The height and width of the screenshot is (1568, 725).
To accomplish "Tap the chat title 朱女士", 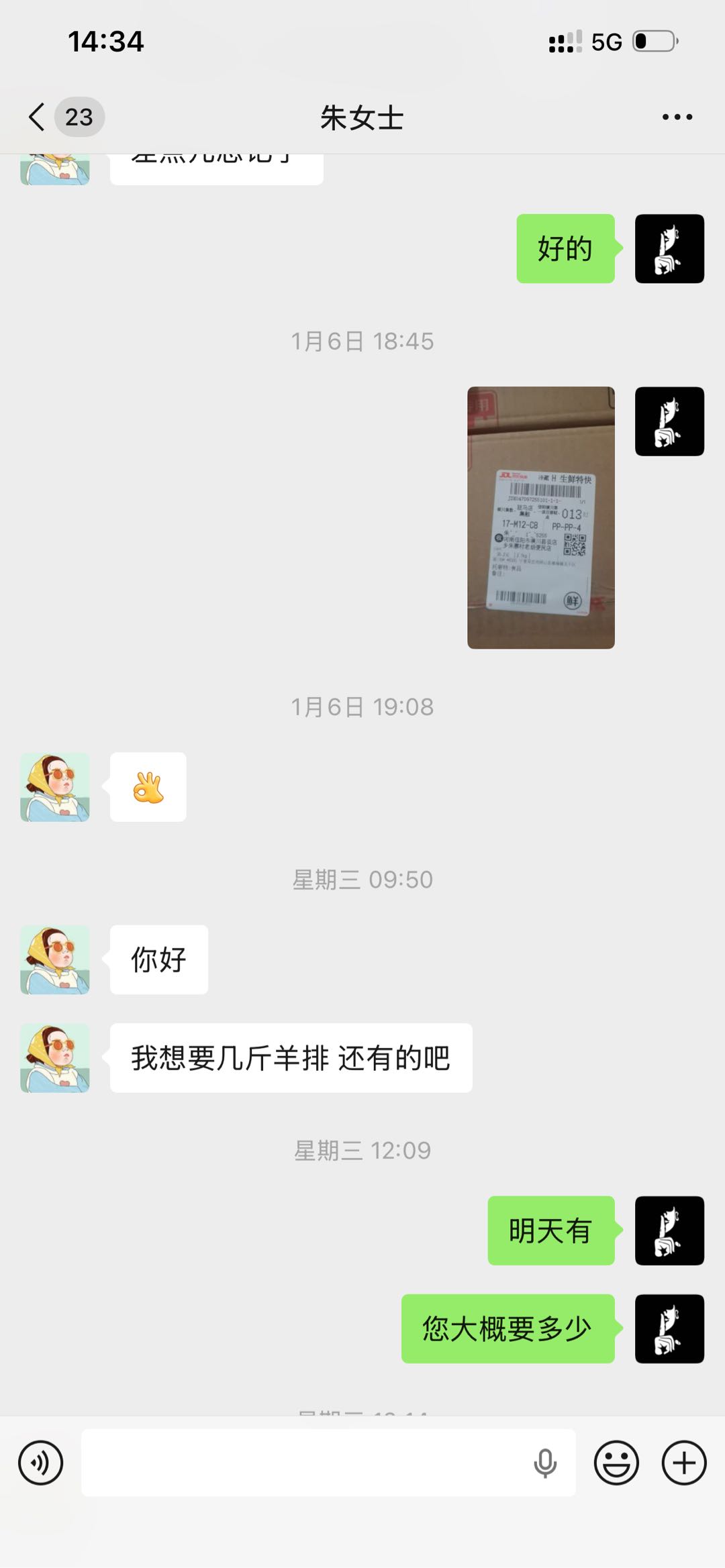I will [362, 115].
